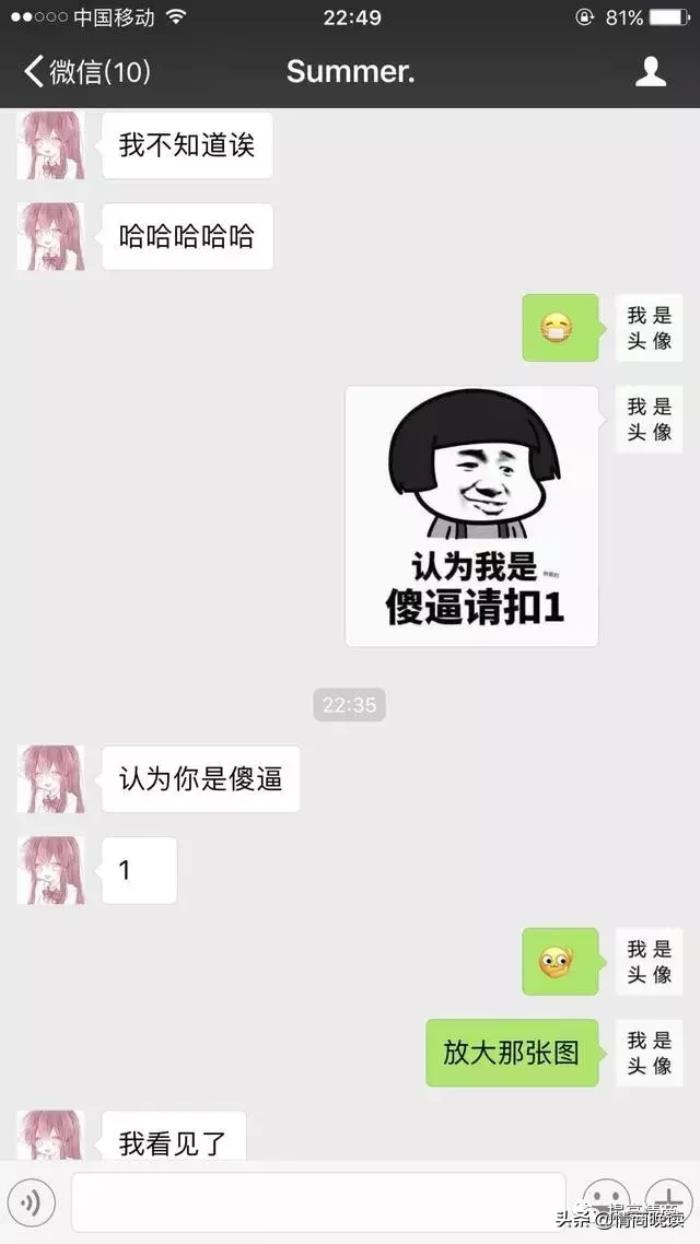700x1244 pixels.
Task: Switch to voice input mode
Action: pyautogui.click(x=31, y=1201)
